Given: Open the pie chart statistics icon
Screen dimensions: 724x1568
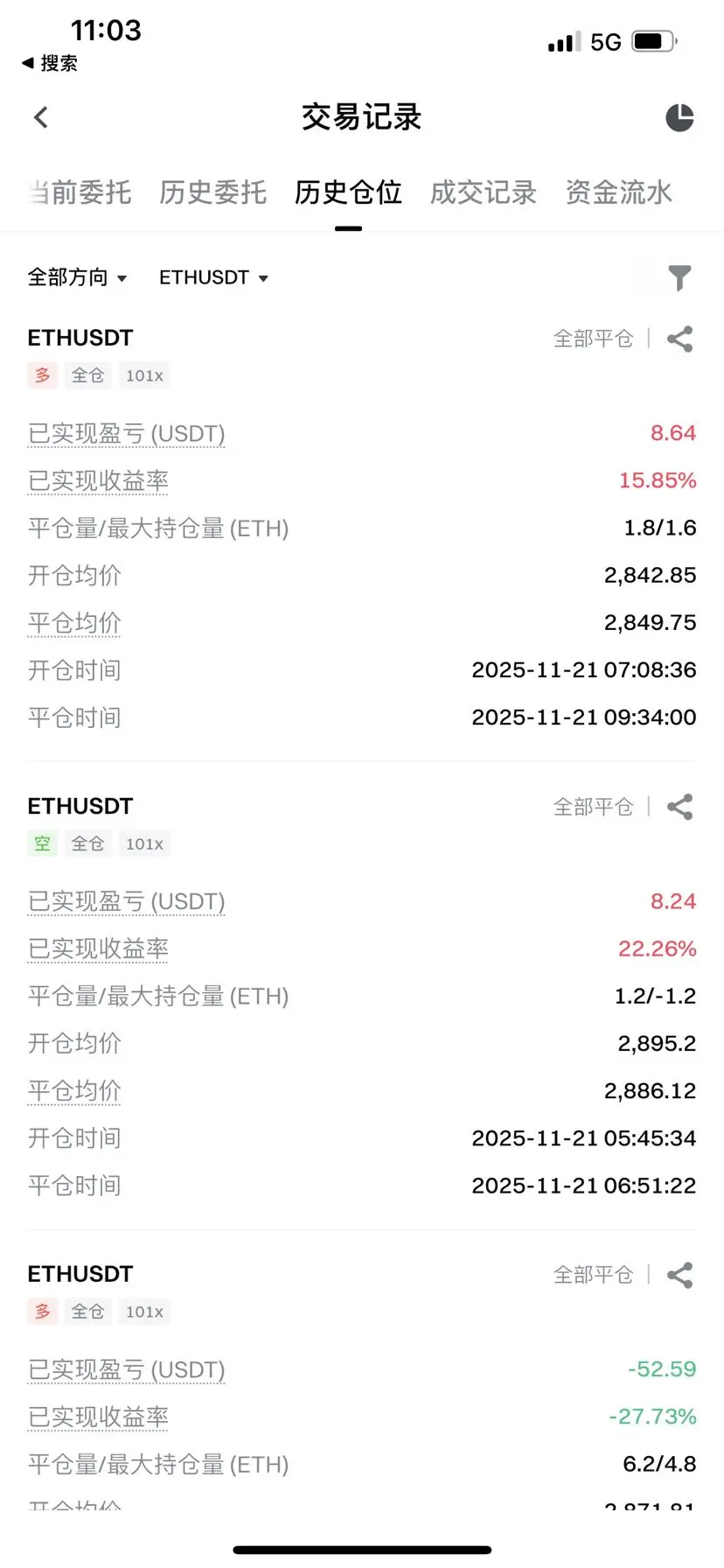Looking at the screenshot, I should tap(679, 117).
